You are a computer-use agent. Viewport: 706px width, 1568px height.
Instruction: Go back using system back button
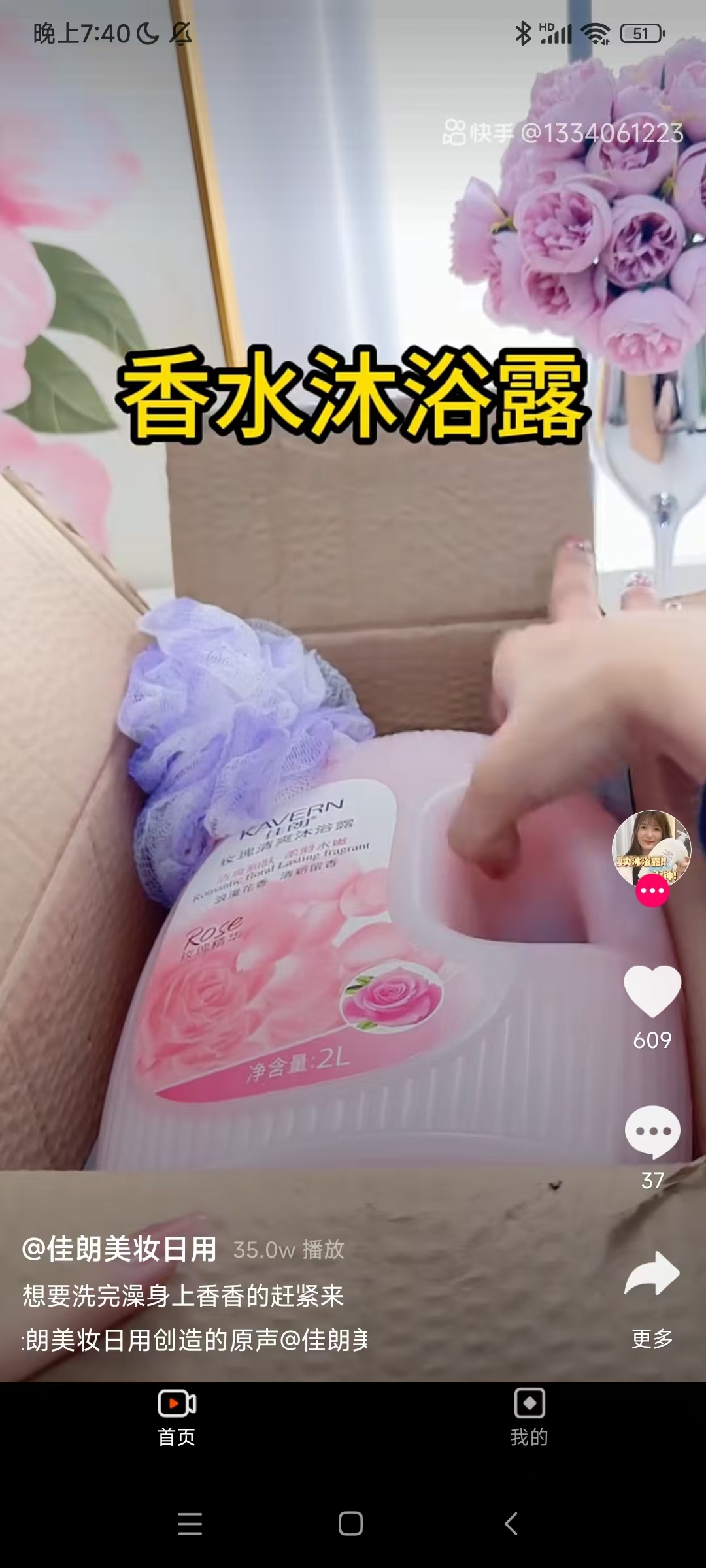click(511, 1524)
